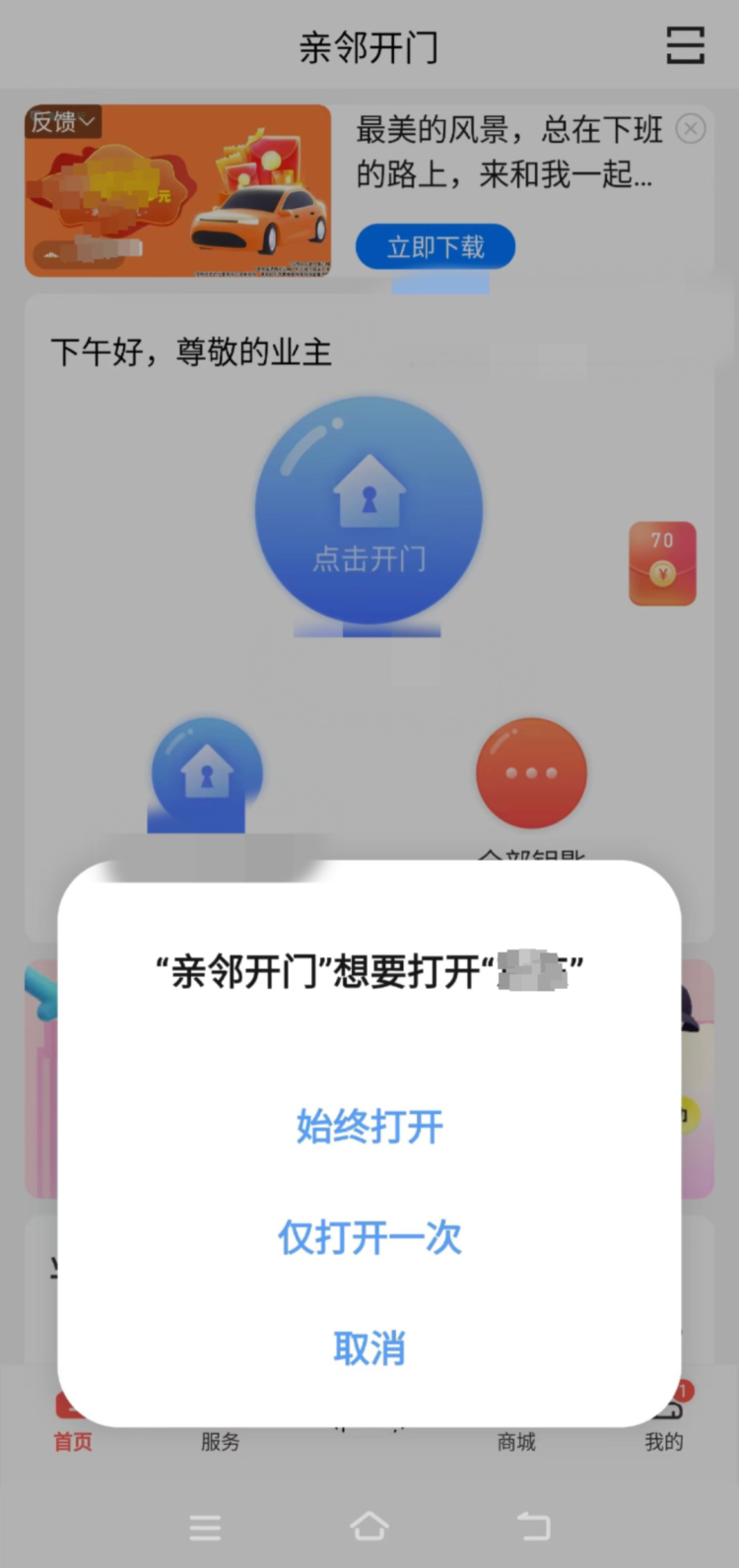Tap the system back button
The width and height of the screenshot is (739, 1568).
(533, 1527)
